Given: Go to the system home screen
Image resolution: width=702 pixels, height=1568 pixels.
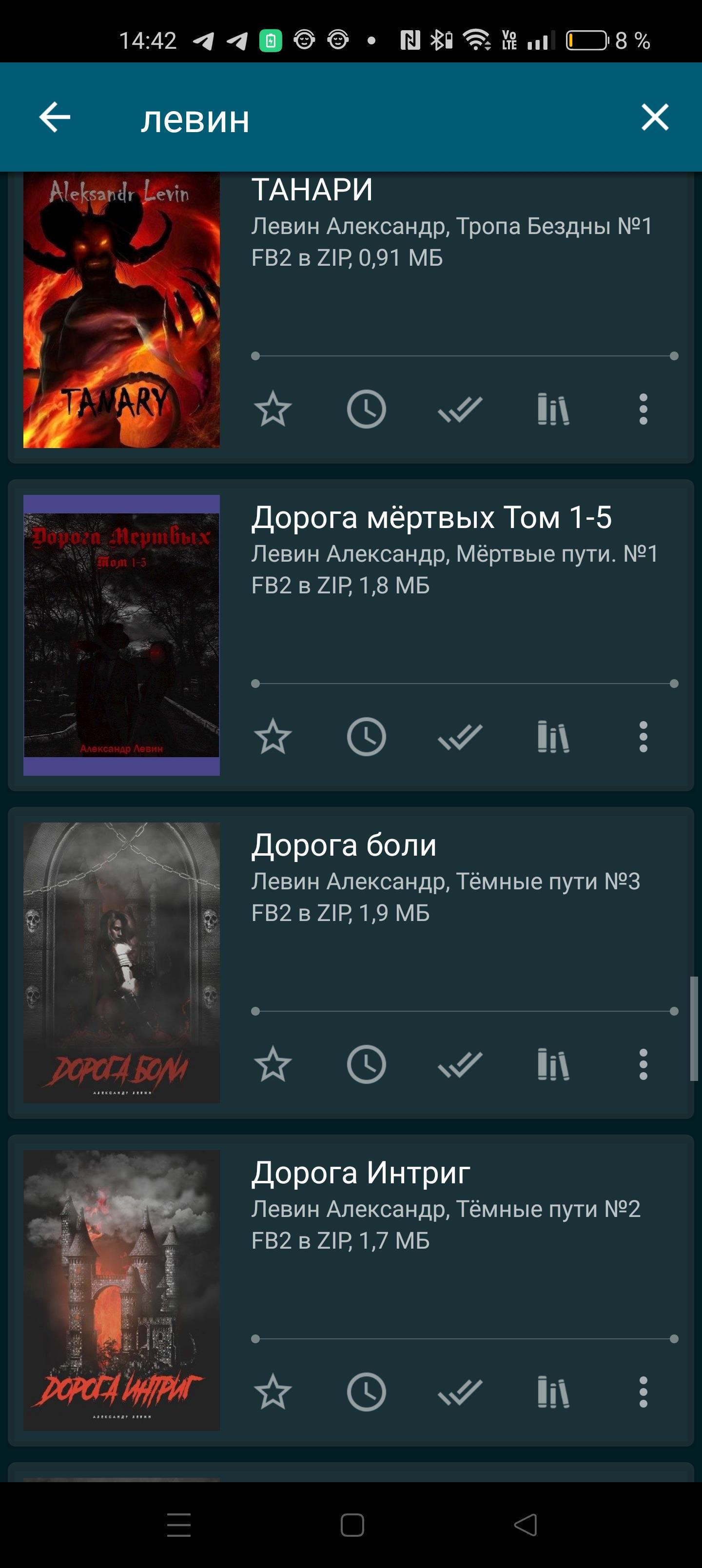Looking at the screenshot, I should click(x=352, y=1525).
